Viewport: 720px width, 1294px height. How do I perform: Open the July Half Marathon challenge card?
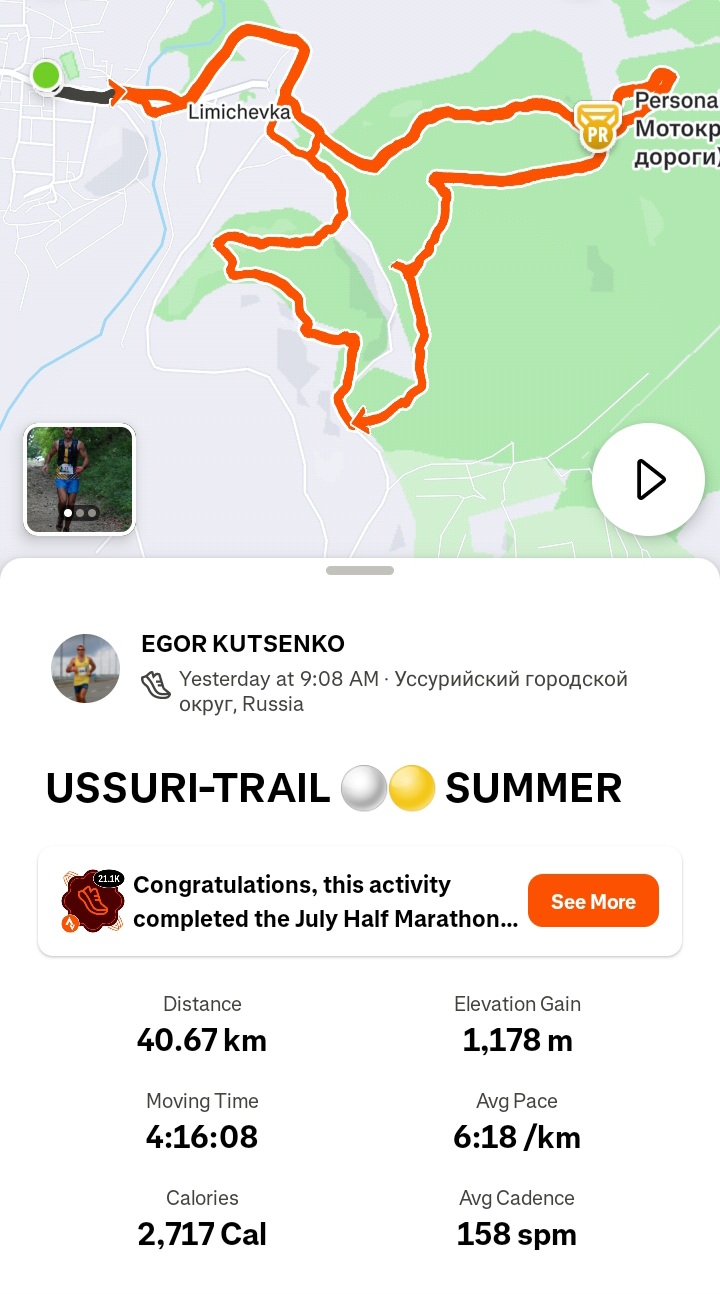(325, 901)
